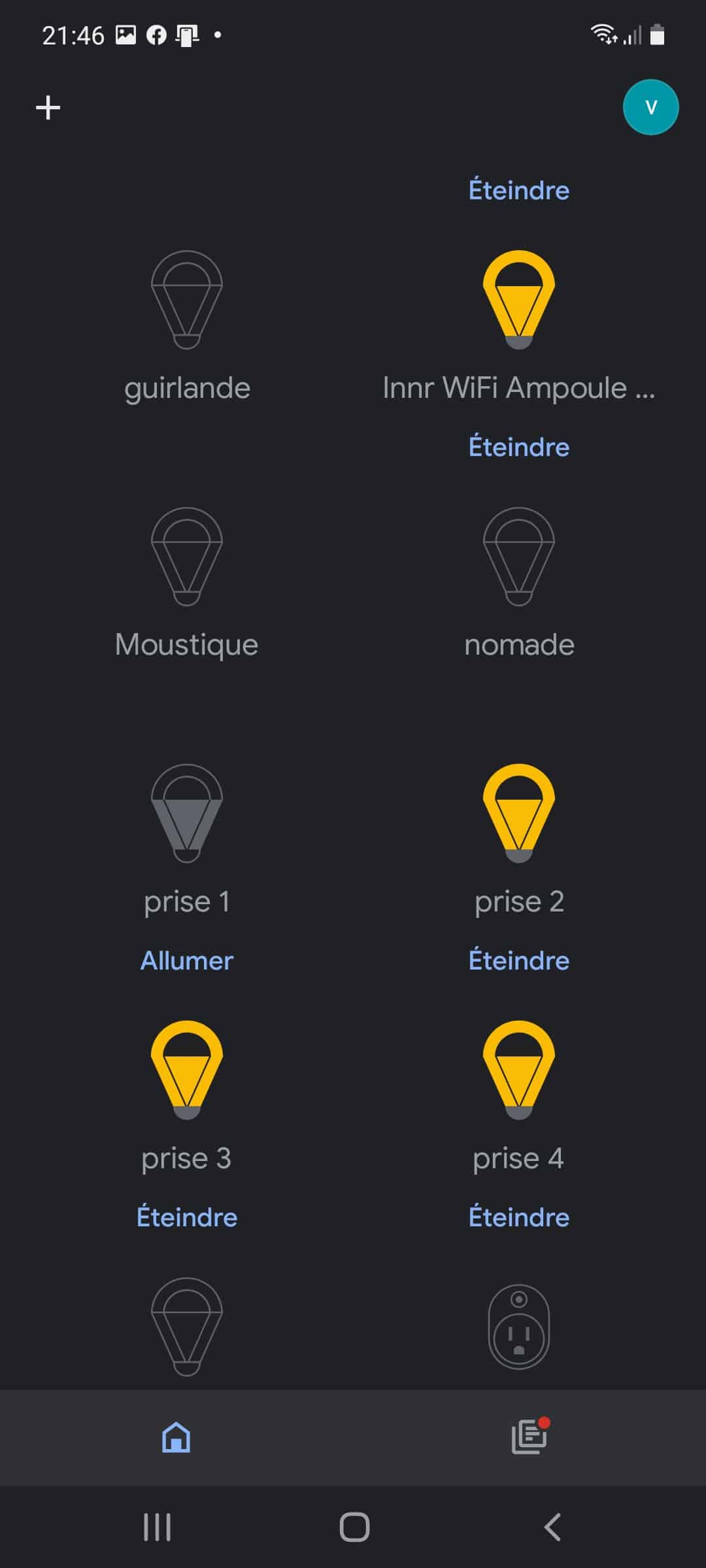Tap the plus icon to add a device

[48, 107]
